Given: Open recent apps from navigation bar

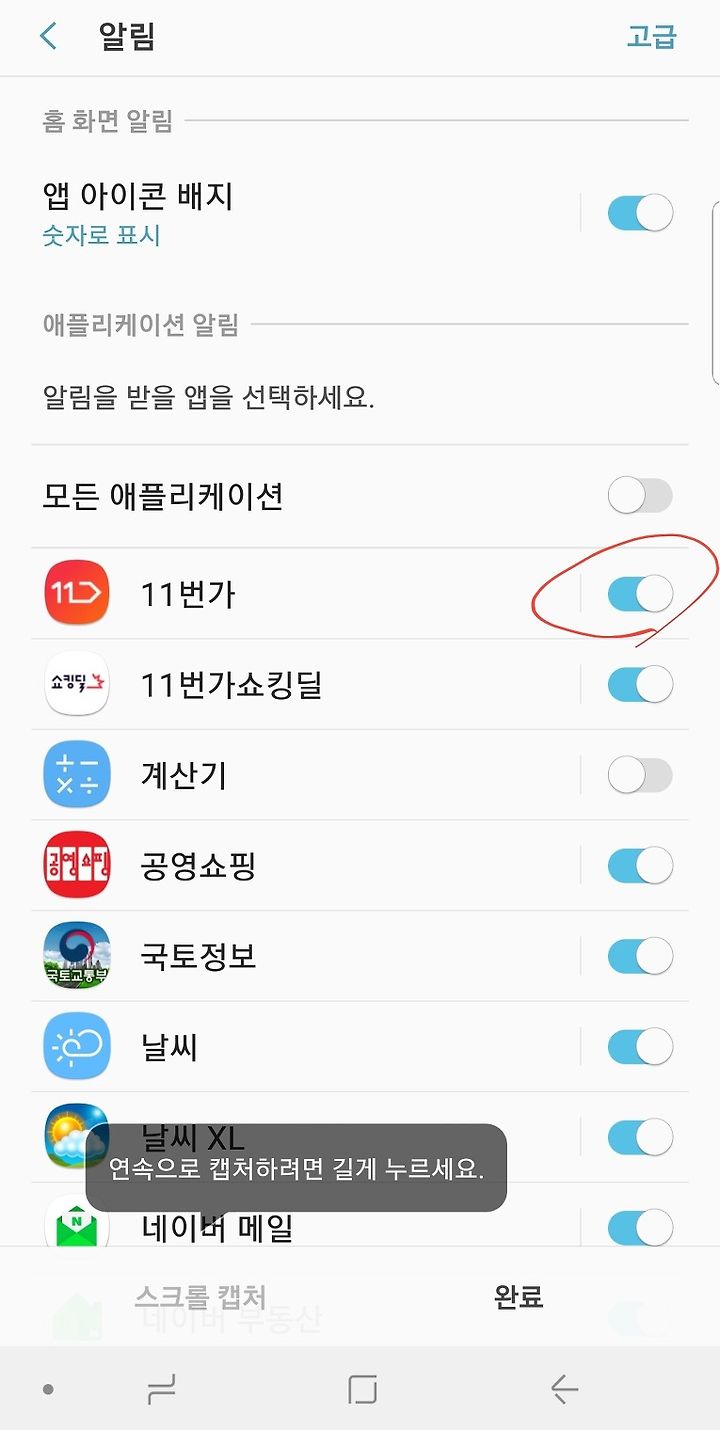Looking at the screenshot, I should (x=160, y=1389).
